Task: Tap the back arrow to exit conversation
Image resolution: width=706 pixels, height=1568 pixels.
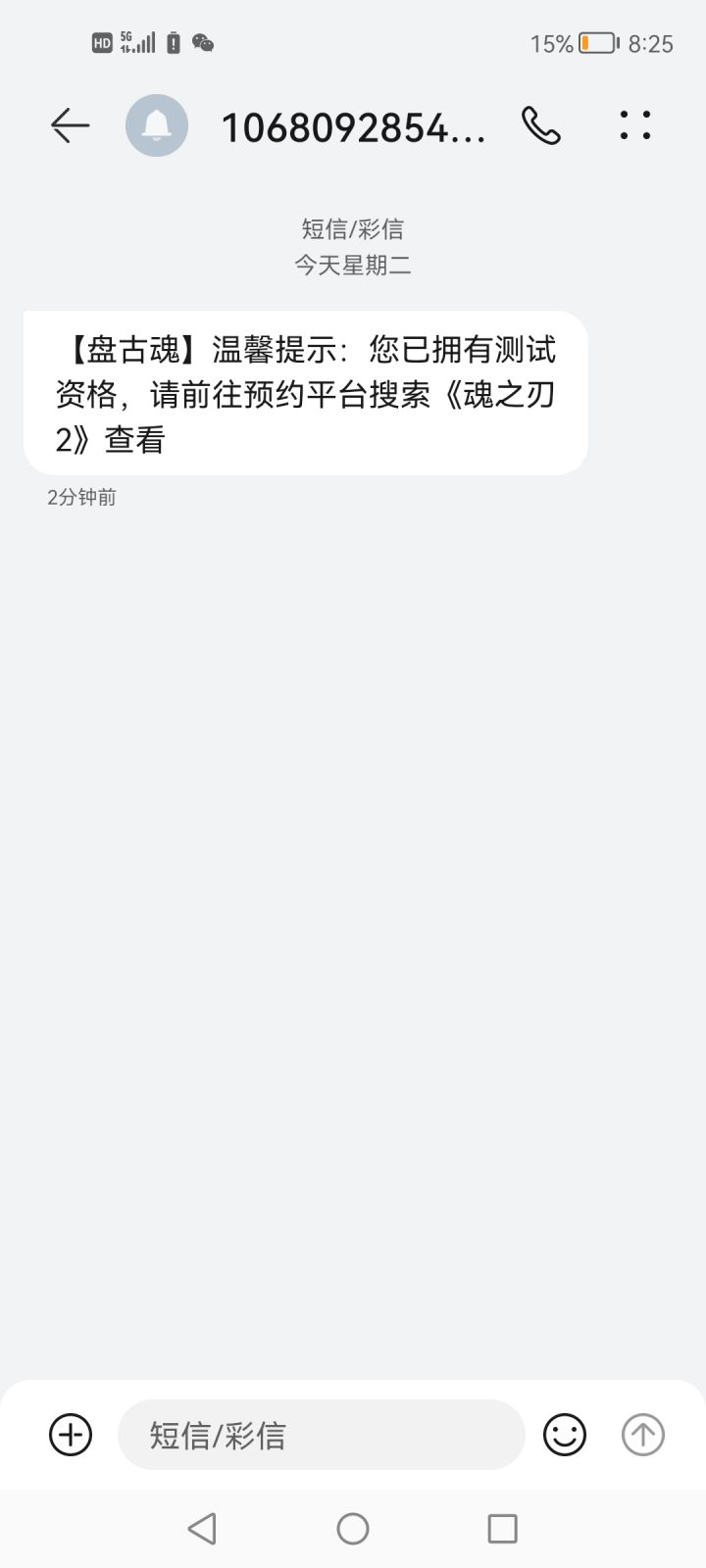Action: [69, 125]
